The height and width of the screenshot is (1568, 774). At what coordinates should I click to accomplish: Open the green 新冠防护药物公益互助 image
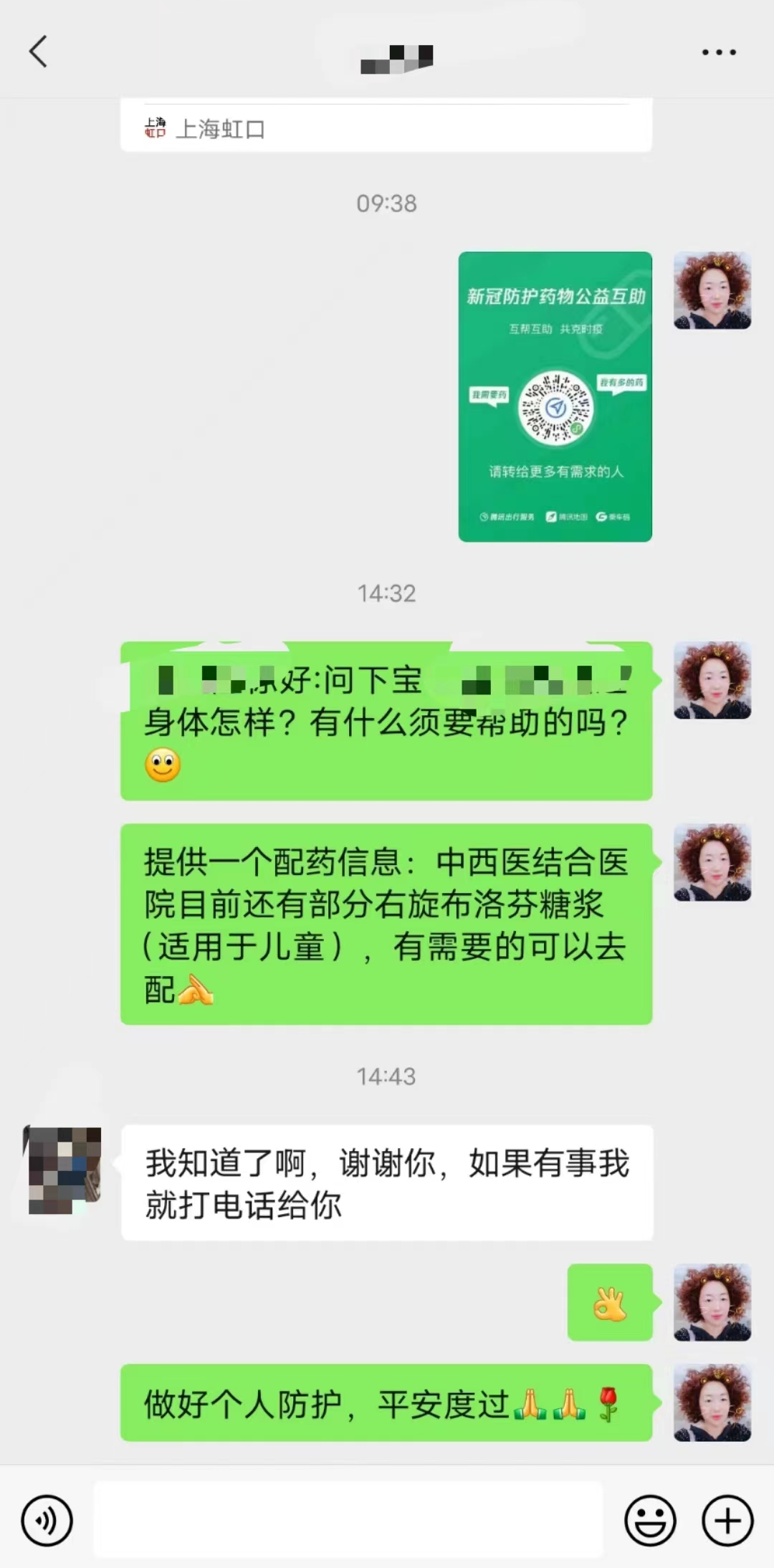pyautogui.click(x=555, y=396)
